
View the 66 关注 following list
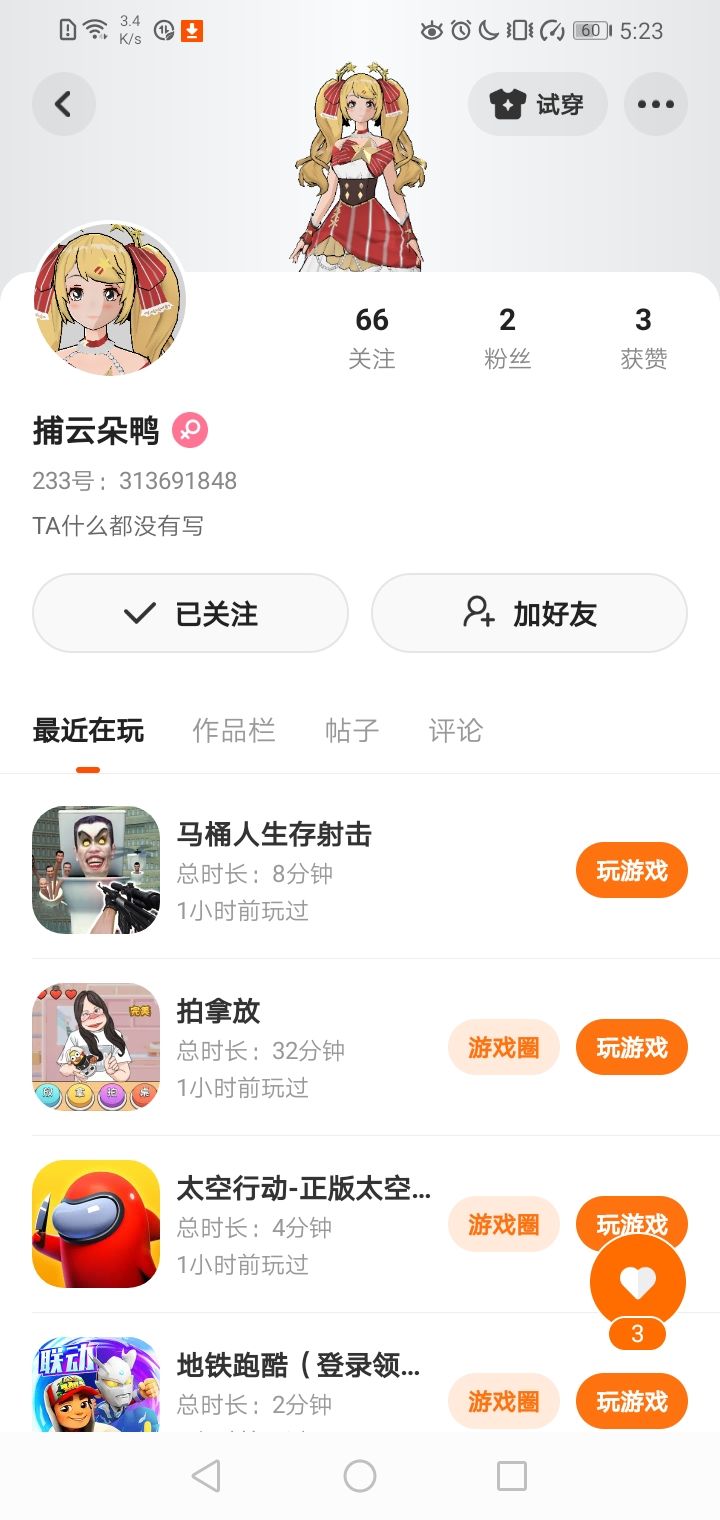point(371,336)
